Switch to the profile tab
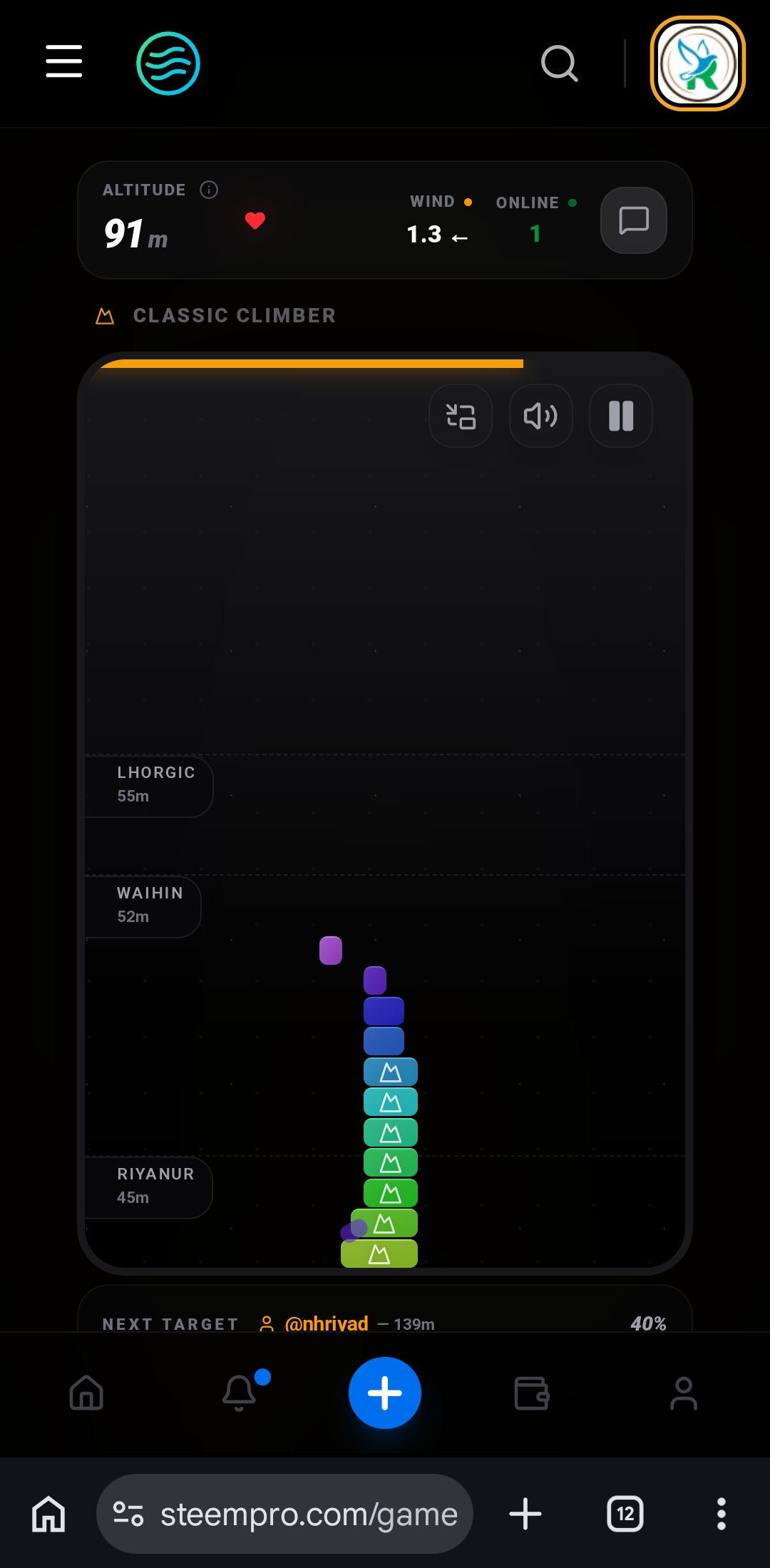This screenshot has height=1568, width=770. tap(684, 1393)
